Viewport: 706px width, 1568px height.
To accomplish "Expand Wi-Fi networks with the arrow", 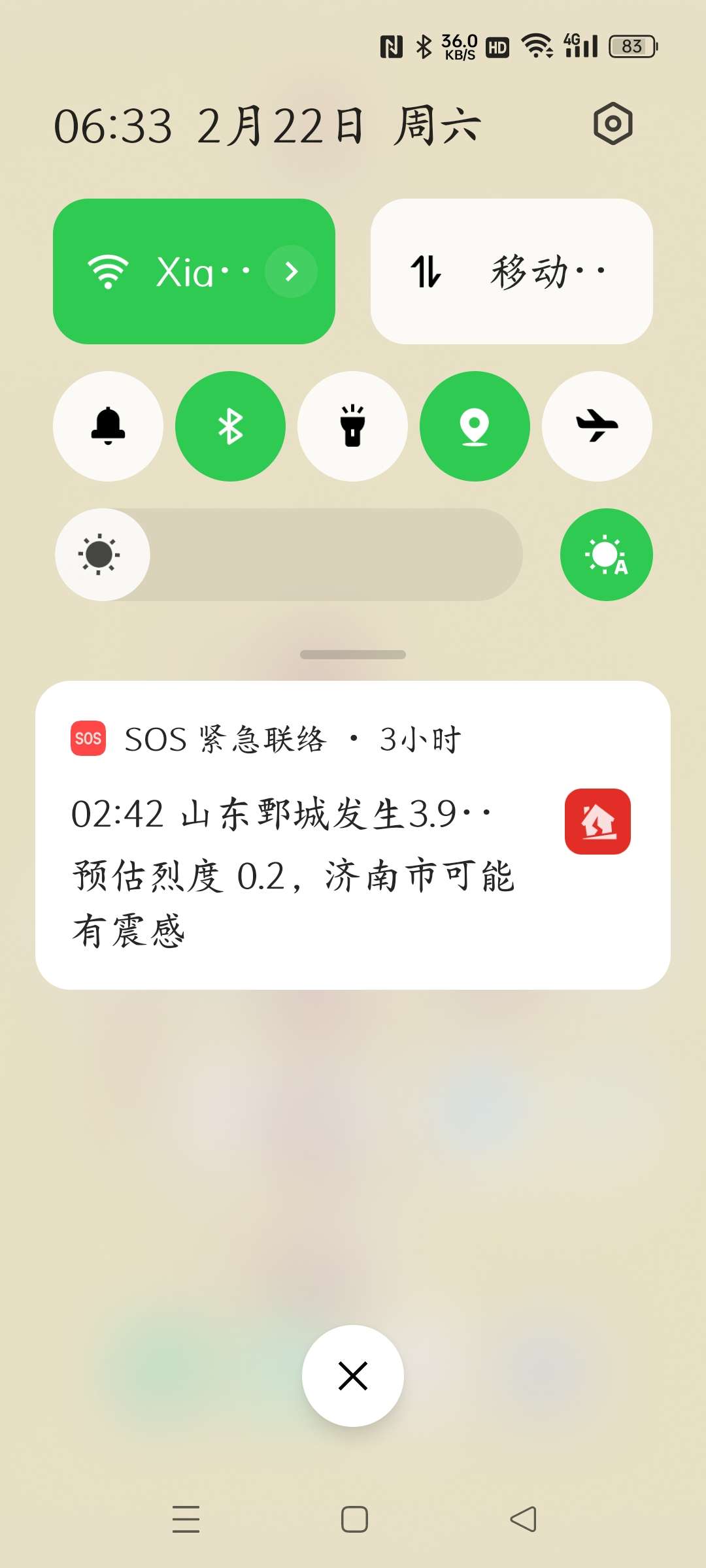I will coord(292,271).
